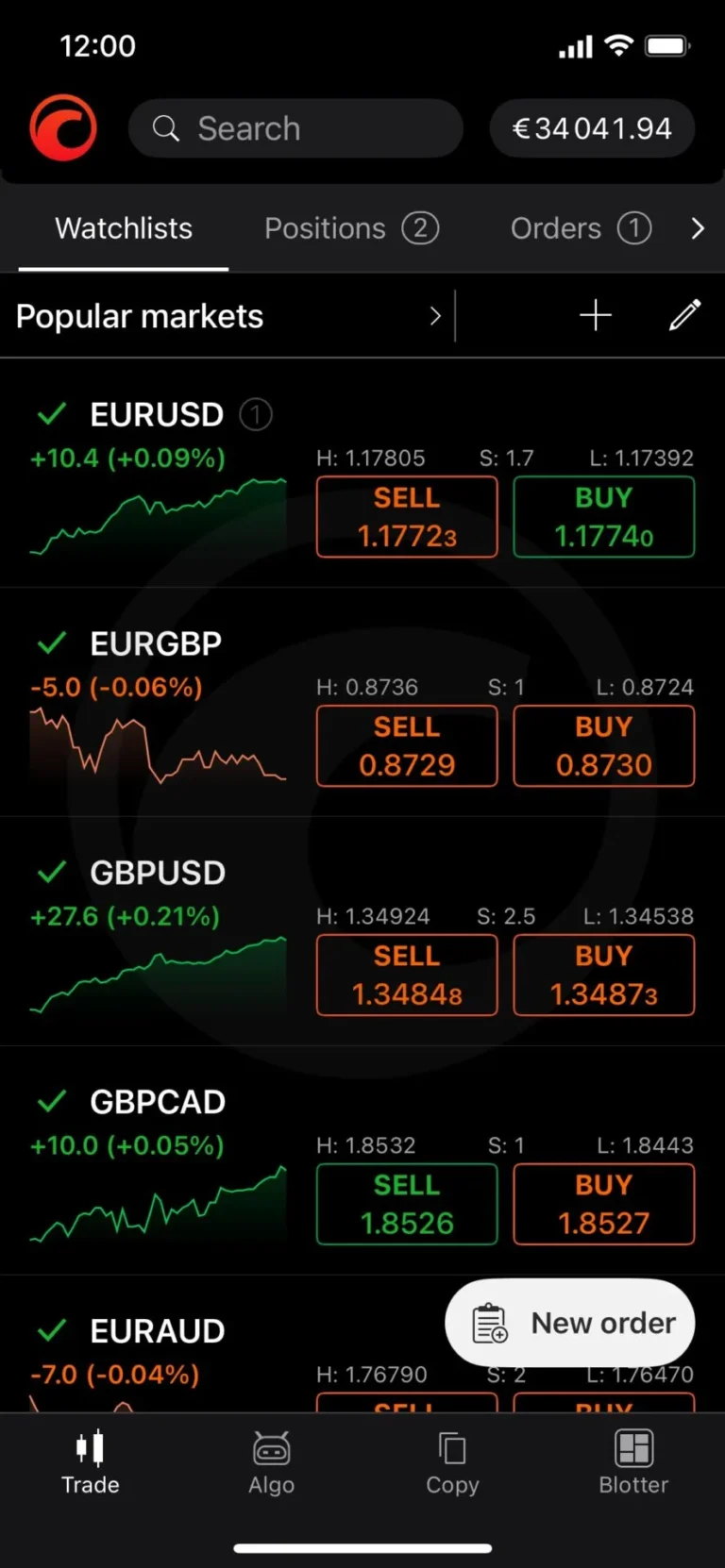
Task: Add a symbol with the plus icon
Action: (595, 315)
